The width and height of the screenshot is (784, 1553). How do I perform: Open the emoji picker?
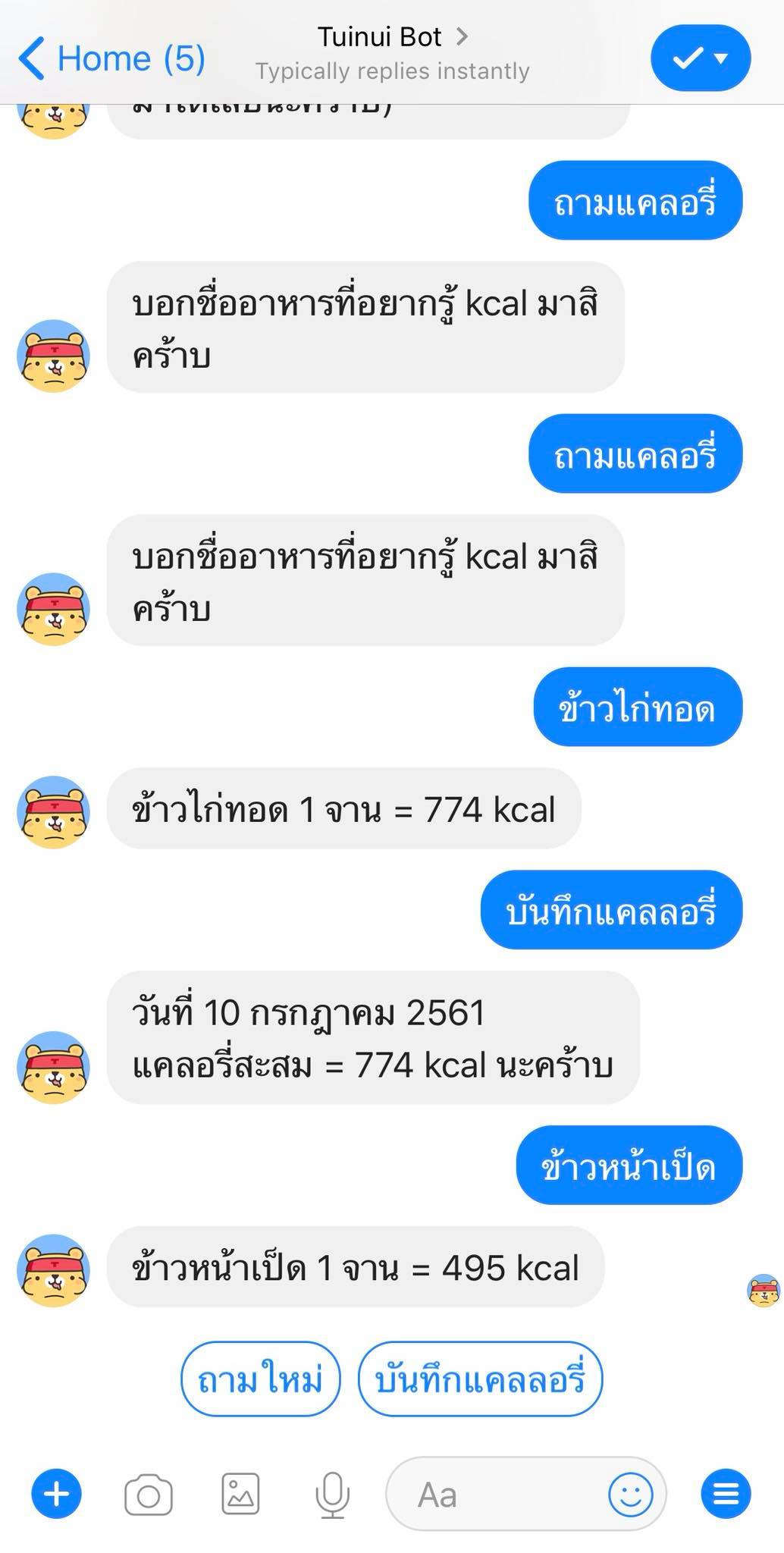[630, 1494]
